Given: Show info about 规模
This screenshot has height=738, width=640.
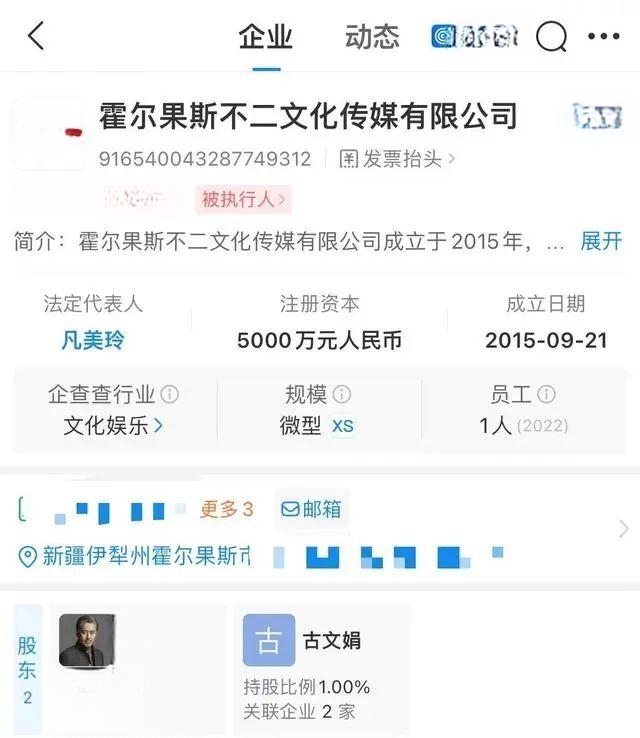Looking at the screenshot, I should pos(342,394).
